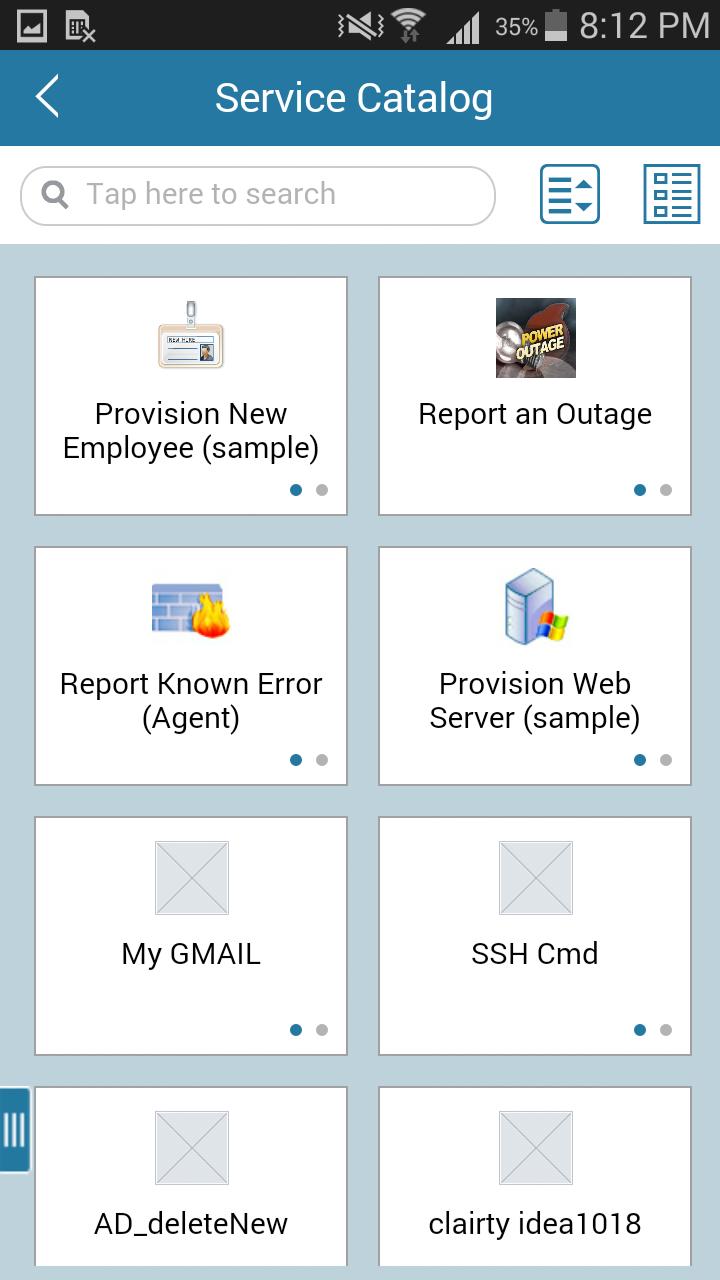Tap the magnifying glass search icon
The width and height of the screenshot is (720, 1280).
click(x=55, y=193)
